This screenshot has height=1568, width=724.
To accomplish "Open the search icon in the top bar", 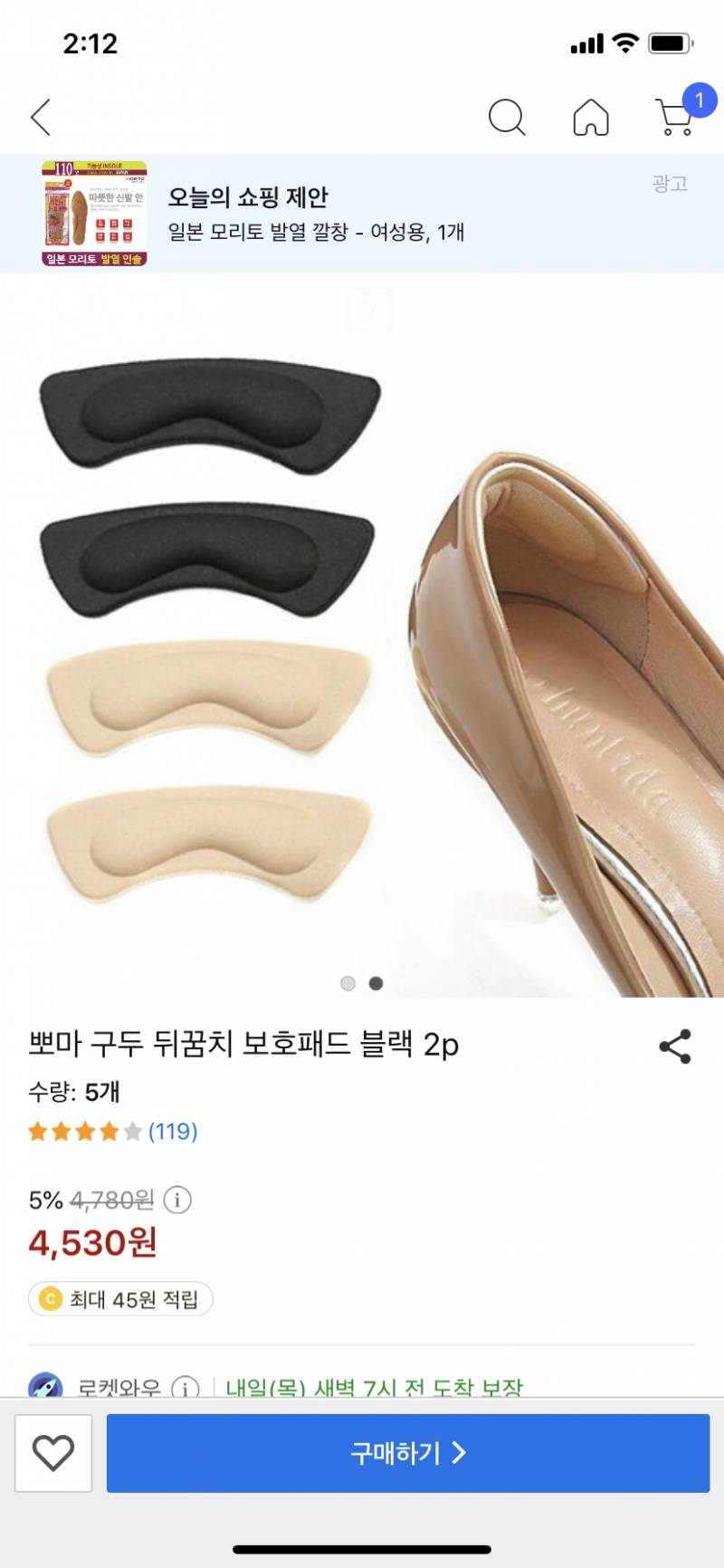I will pos(508,117).
